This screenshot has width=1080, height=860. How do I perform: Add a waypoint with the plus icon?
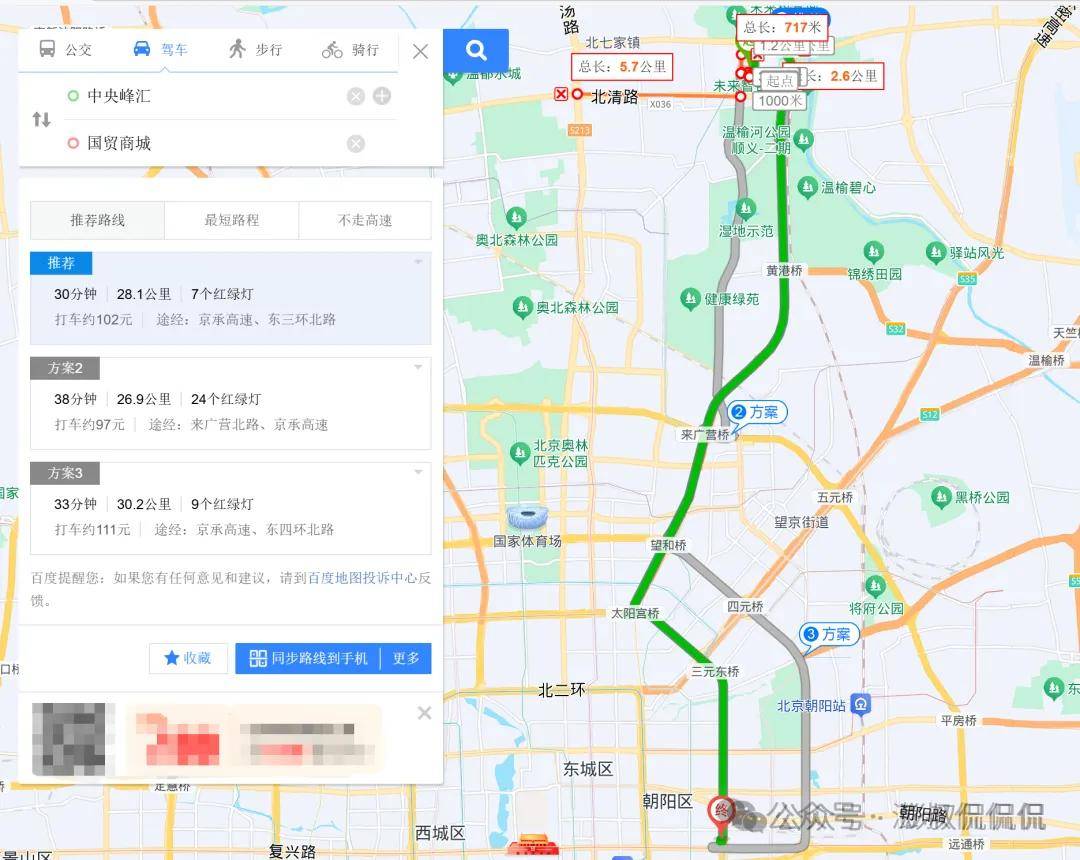[381, 96]
